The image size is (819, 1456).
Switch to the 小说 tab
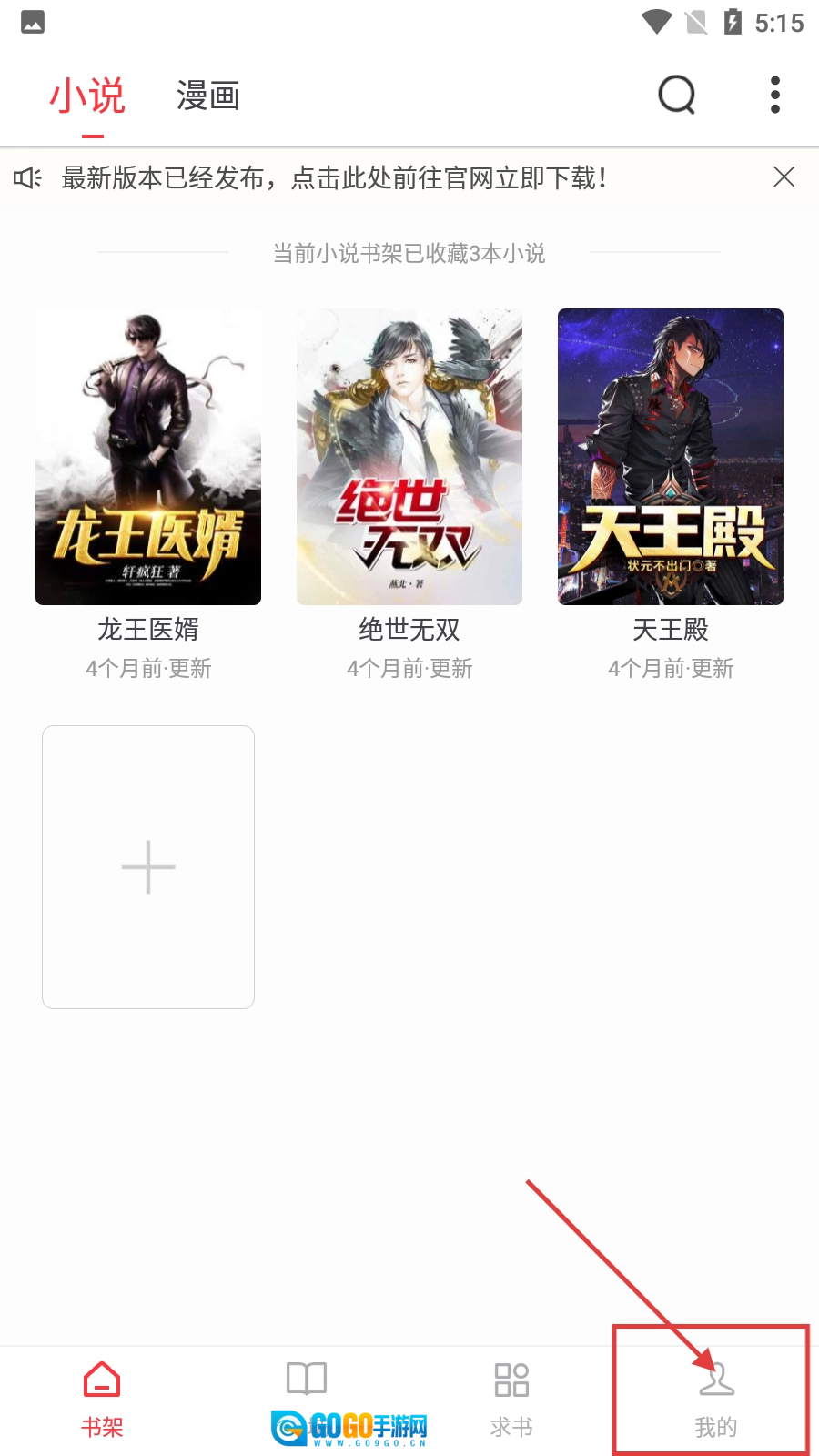pos(87,96)
